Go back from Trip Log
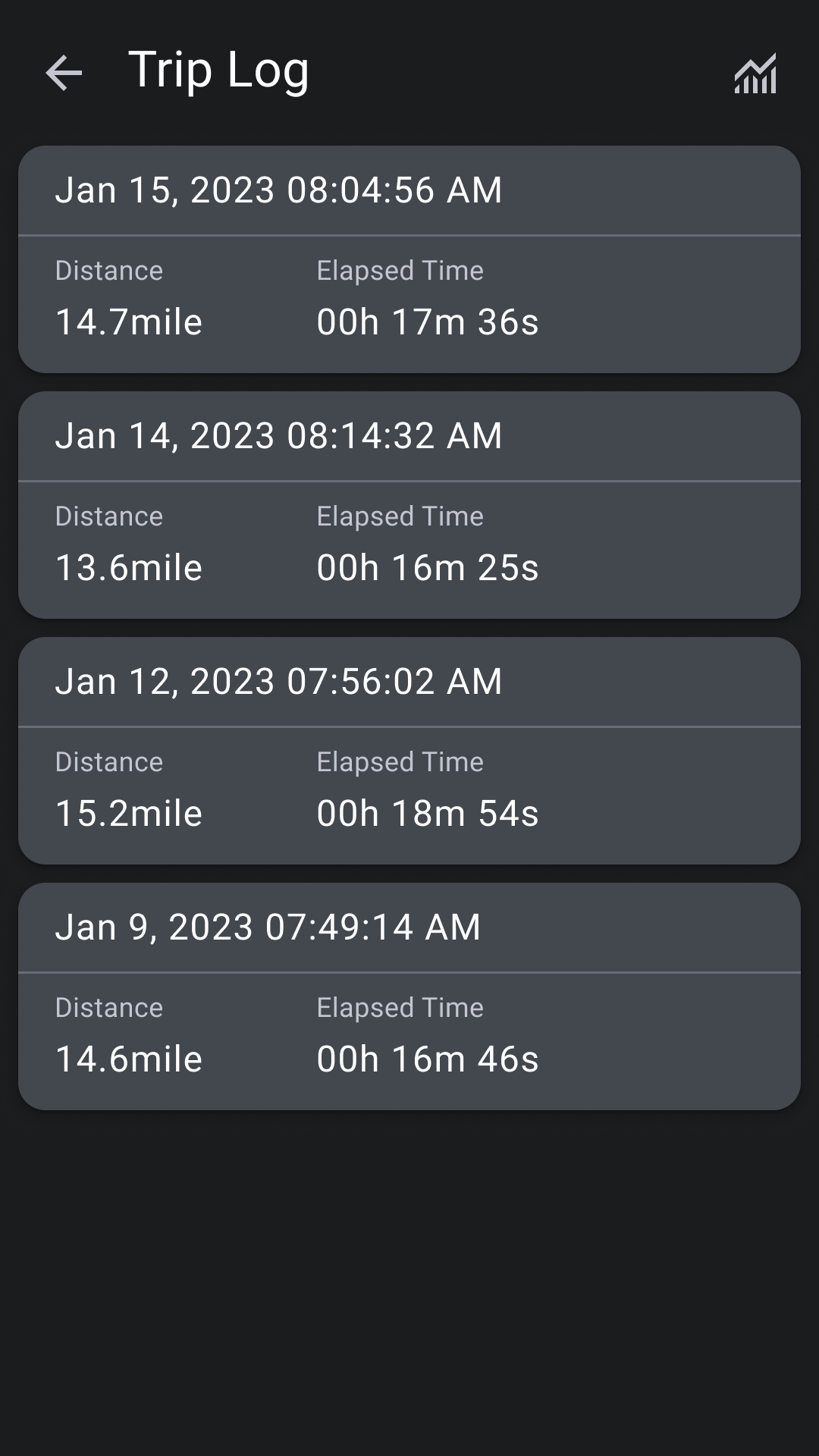 pyautogui.click(x=64, y=73)
